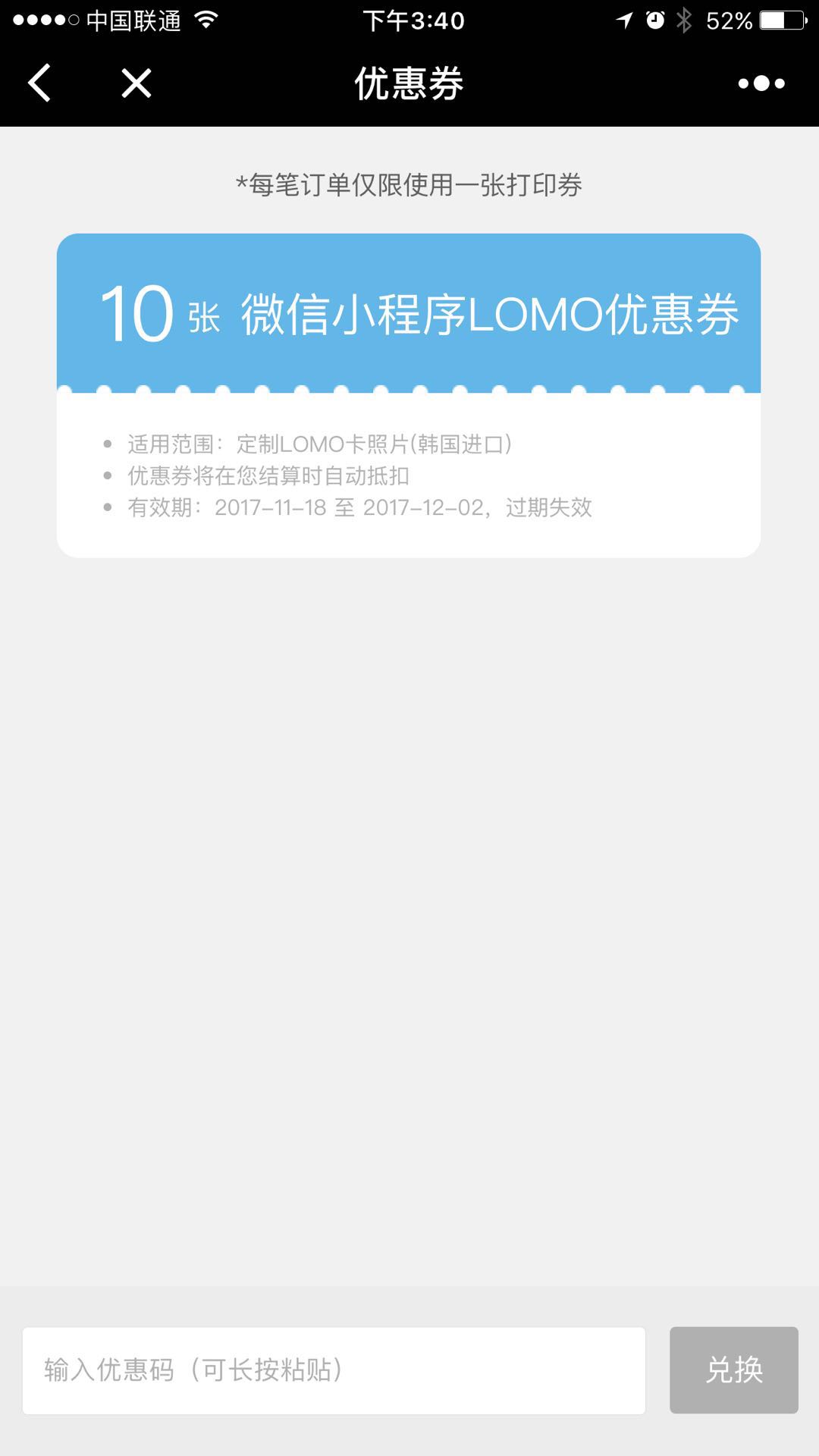Focus the coupon code input field
The image size is (819, 1456).
334,1370
